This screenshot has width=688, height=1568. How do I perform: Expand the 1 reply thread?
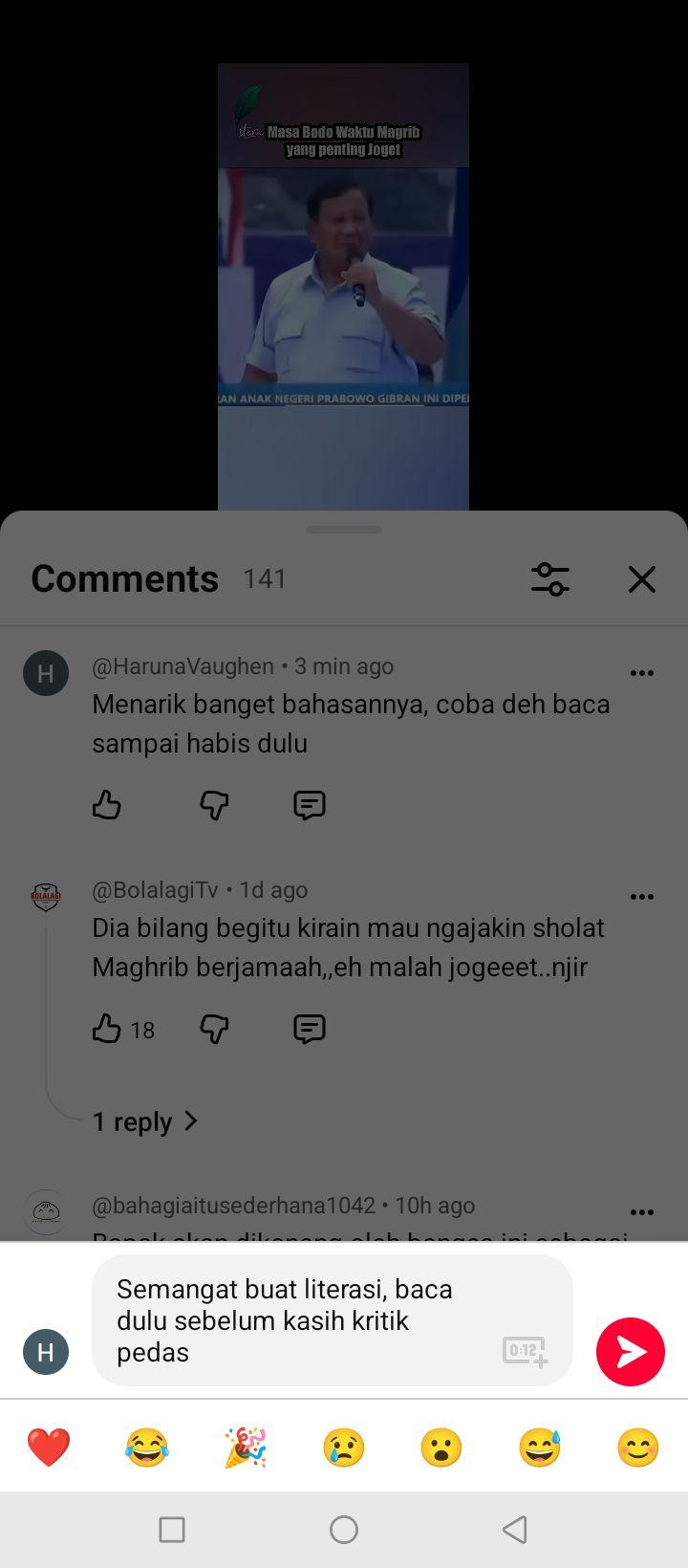(x=145, y=1121)
